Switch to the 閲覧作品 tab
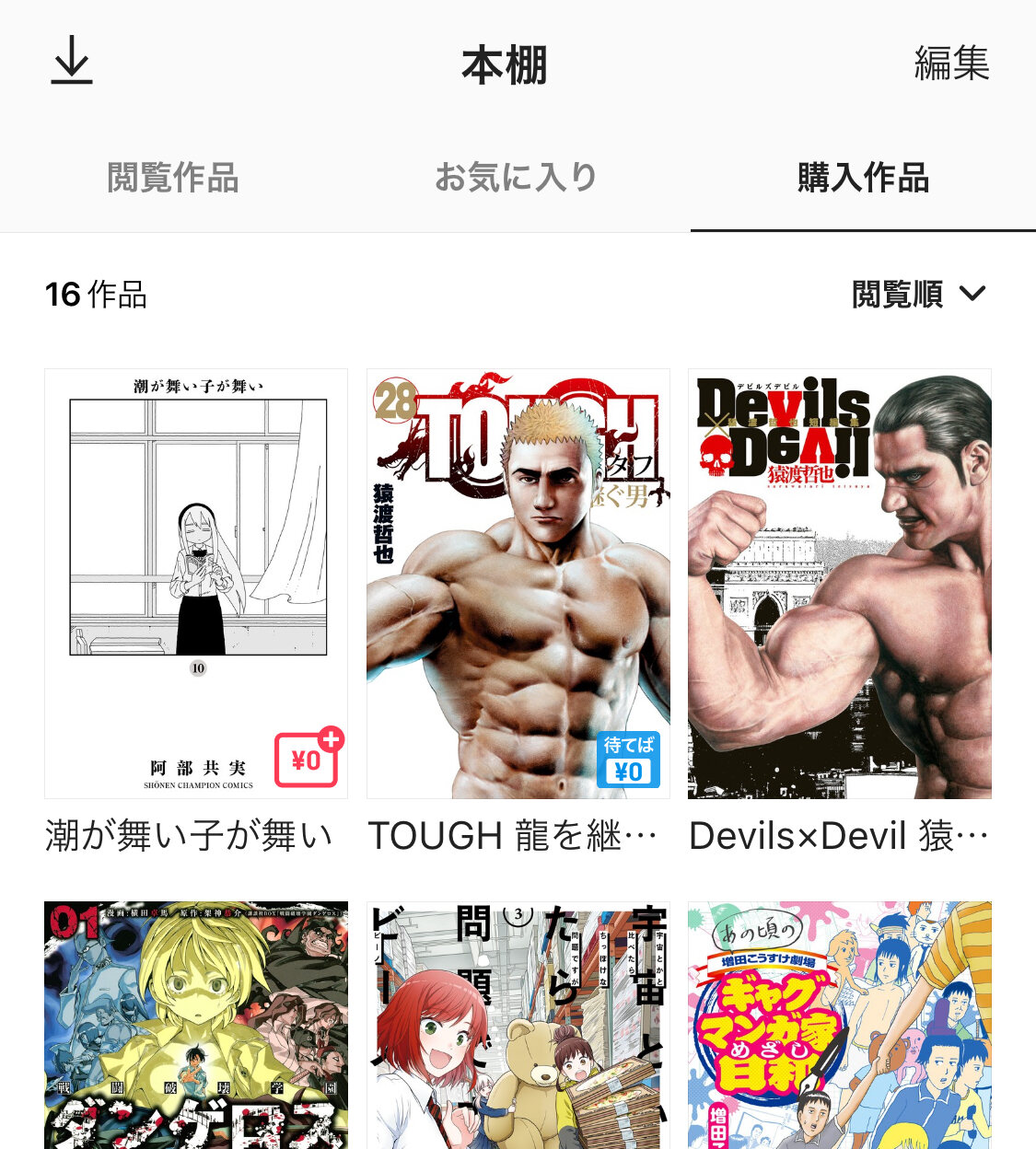 tap(173, 178)
